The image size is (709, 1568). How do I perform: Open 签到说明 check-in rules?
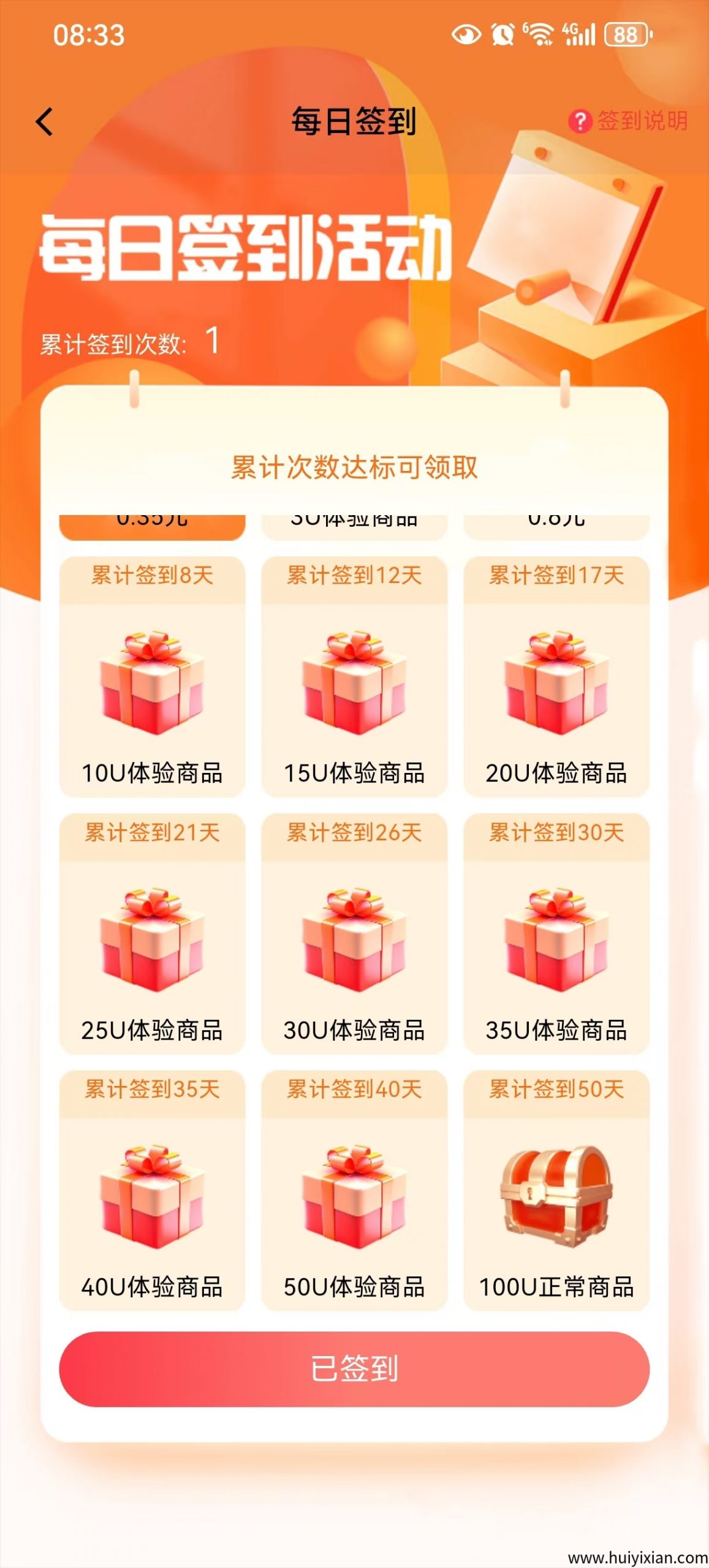629,121
